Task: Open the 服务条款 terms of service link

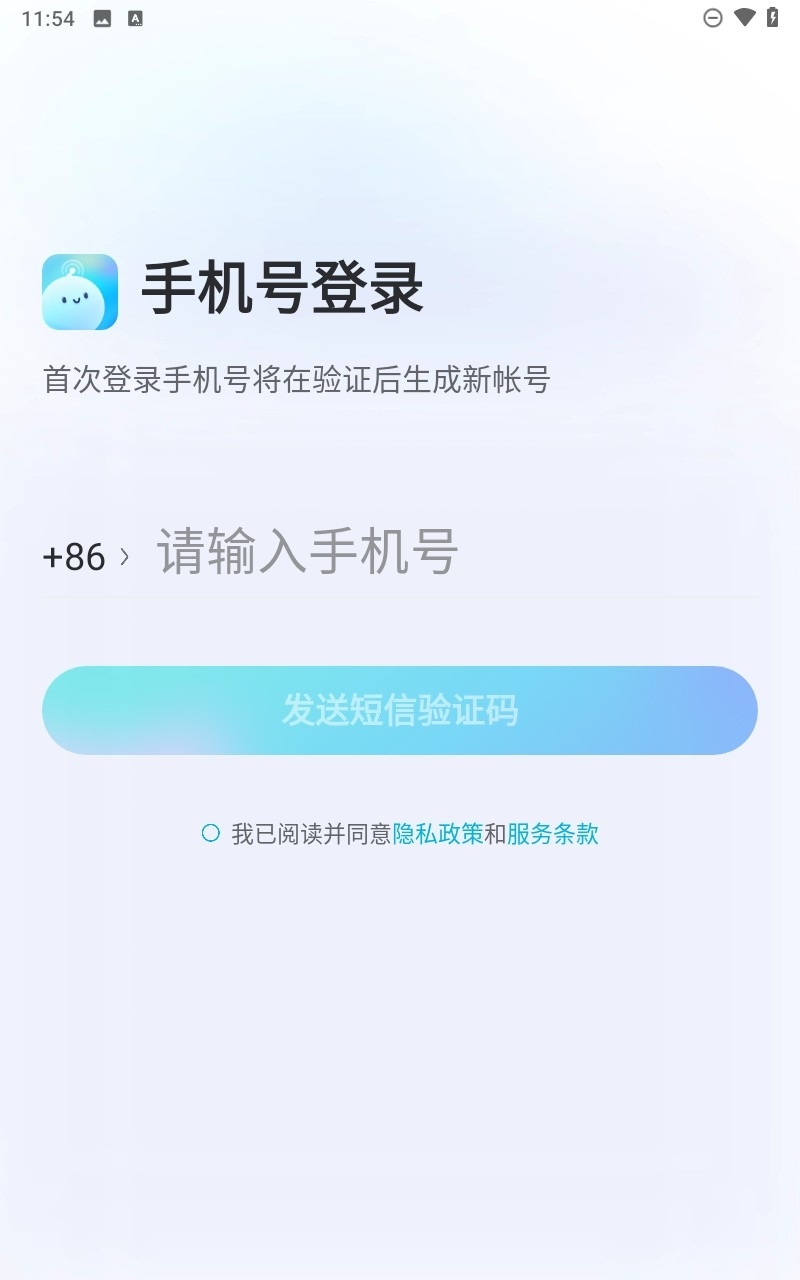Action: (552, 833)
